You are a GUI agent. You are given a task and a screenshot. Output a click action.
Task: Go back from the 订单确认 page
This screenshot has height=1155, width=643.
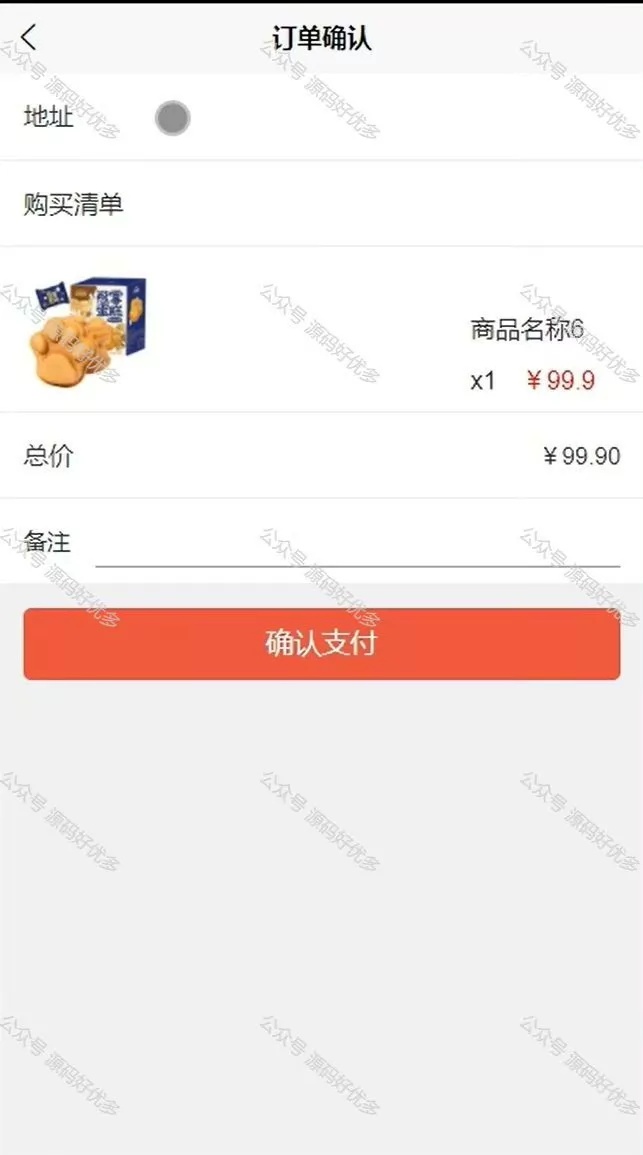pos(29,38)
